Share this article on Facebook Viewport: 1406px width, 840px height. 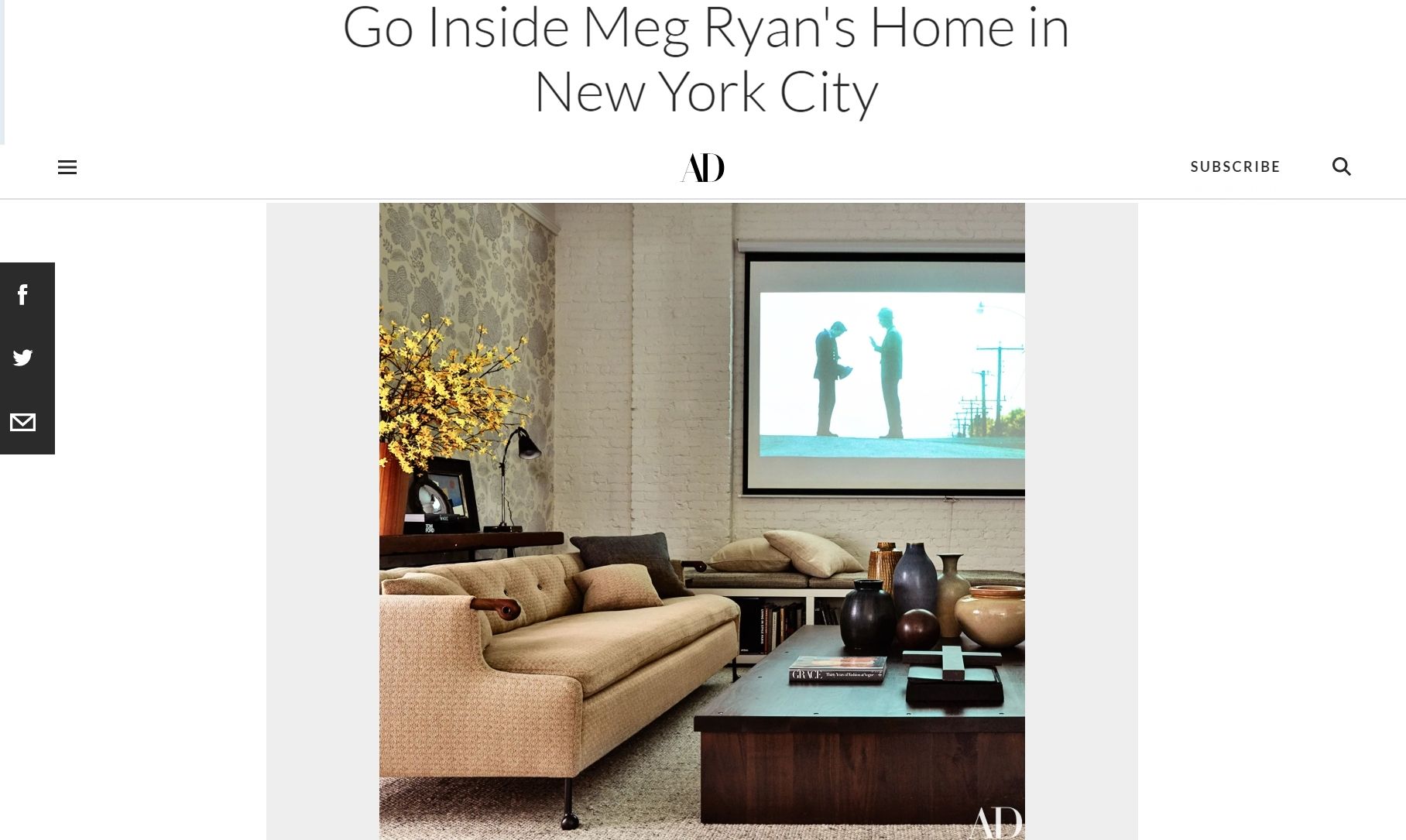tap(23, 295)
